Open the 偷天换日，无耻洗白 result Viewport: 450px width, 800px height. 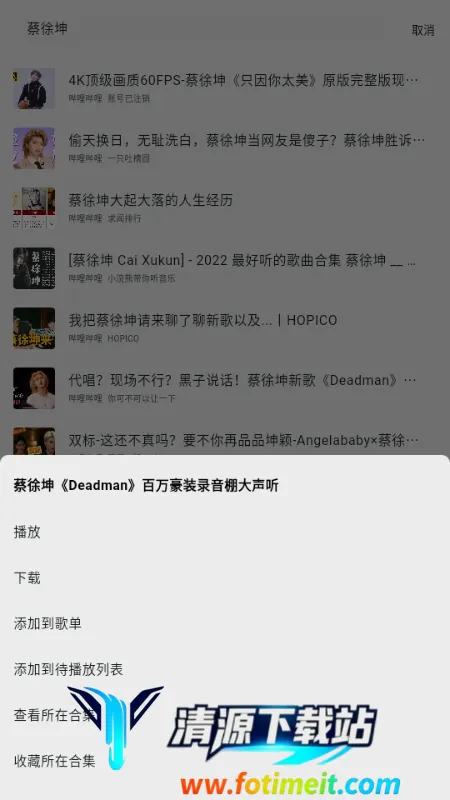(x=225, y=148)
